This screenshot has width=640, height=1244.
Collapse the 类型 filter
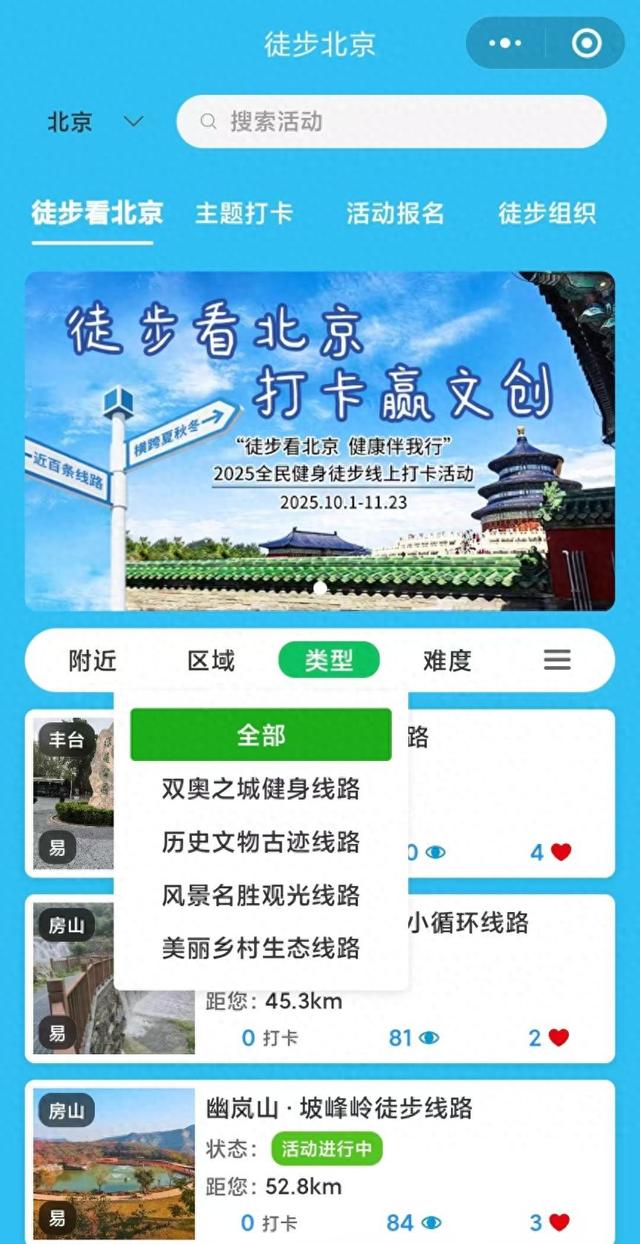[x=329, y=660]
